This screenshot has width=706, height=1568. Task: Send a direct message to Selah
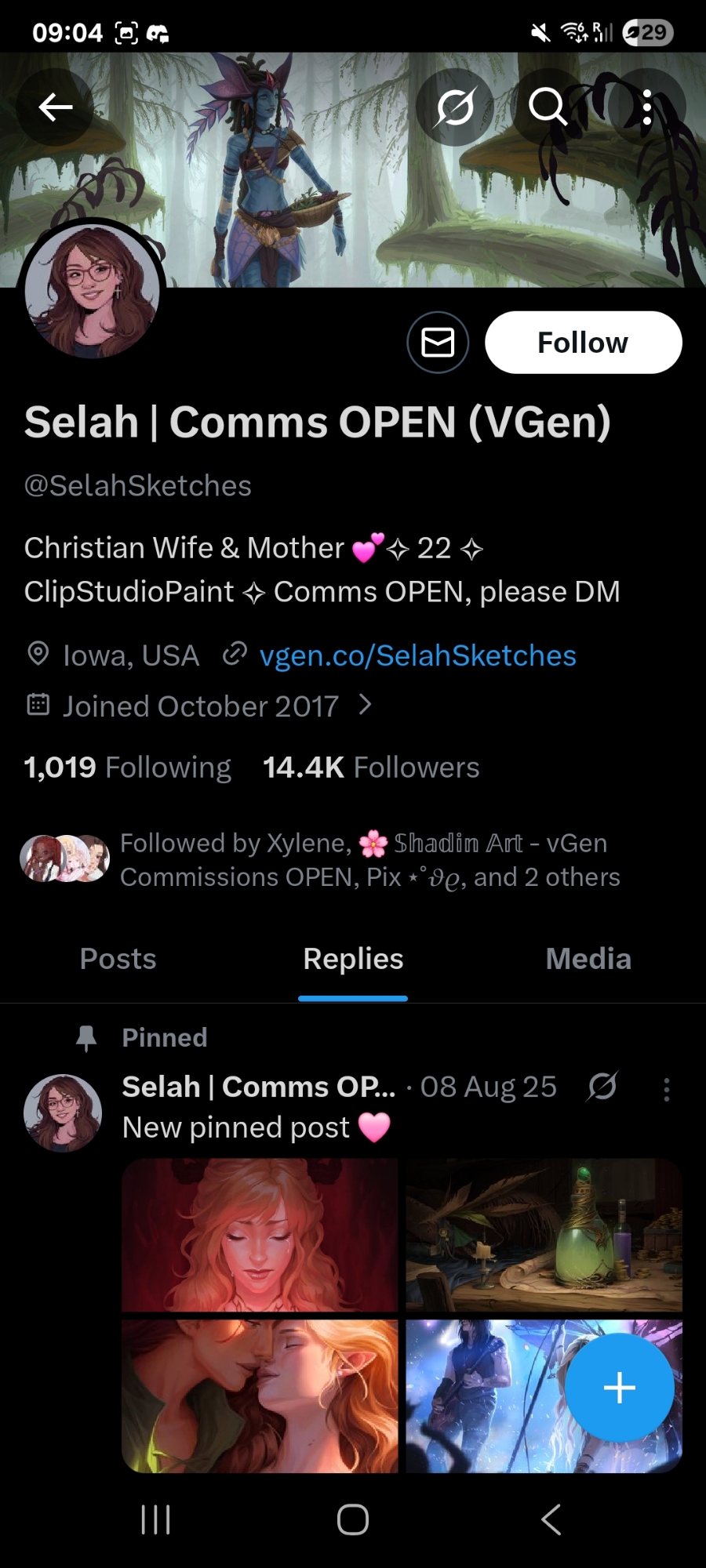[x=438, y=343]
